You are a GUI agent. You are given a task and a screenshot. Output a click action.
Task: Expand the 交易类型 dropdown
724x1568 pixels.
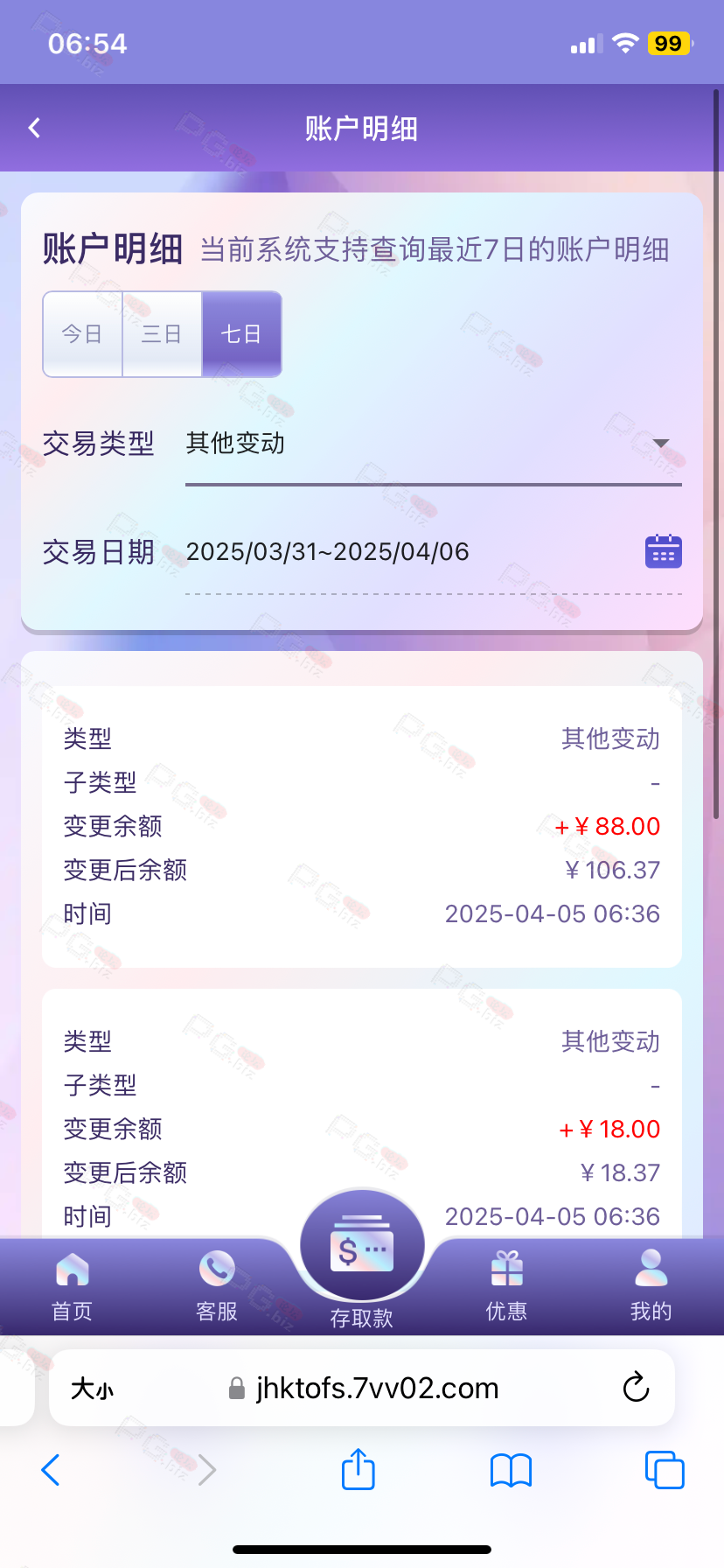click(433, 444)
